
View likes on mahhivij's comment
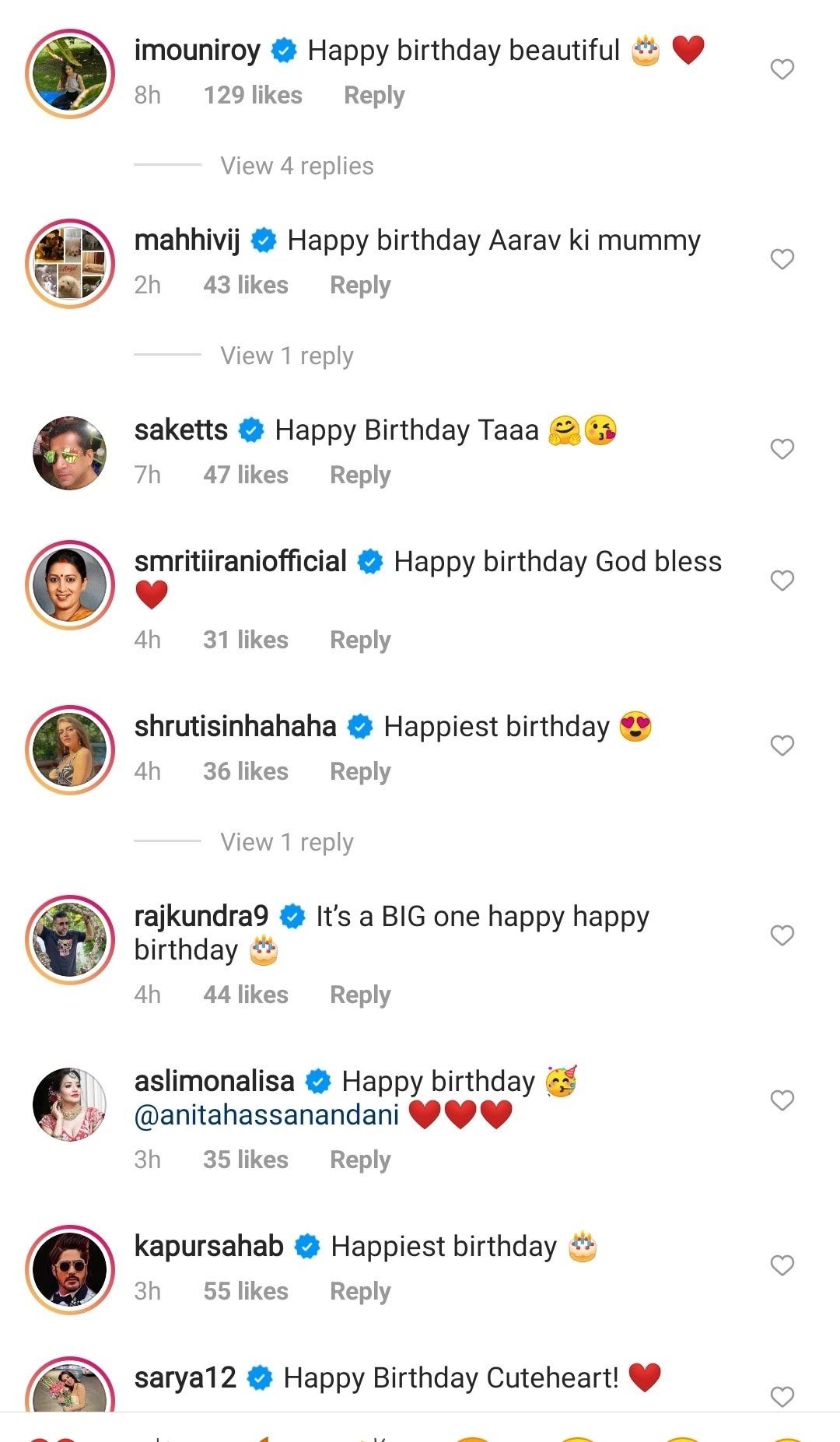click(246, 286)
